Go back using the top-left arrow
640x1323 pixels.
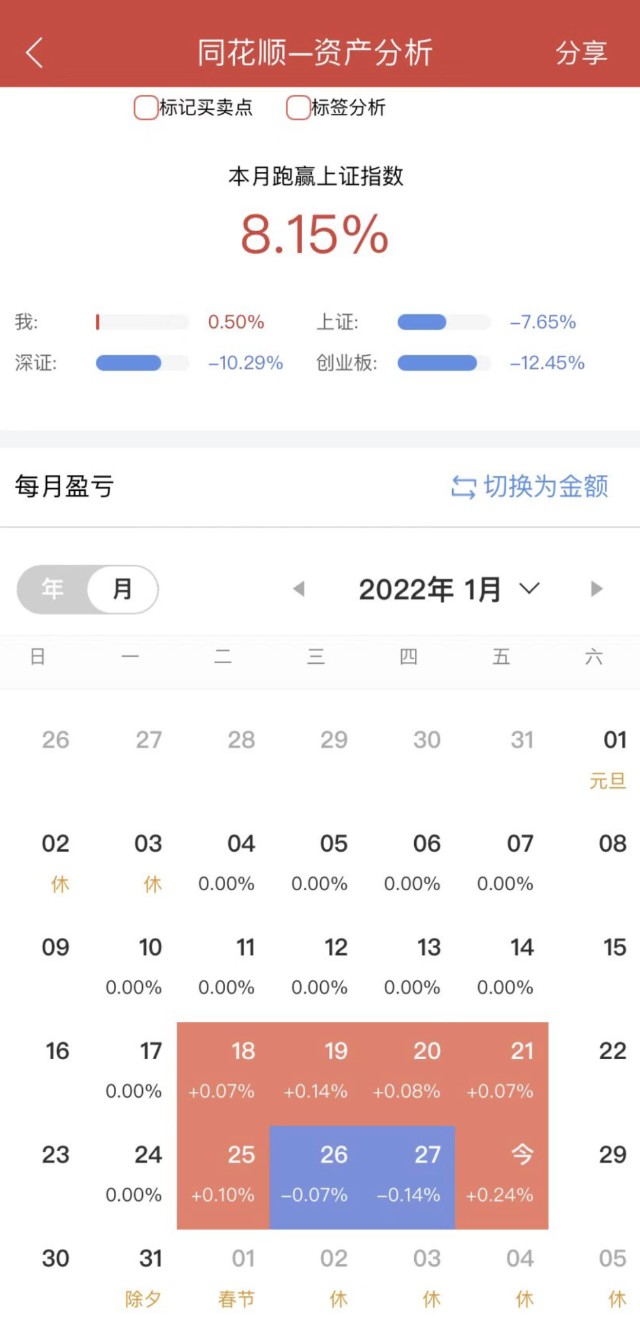click(x=35, y=52)
